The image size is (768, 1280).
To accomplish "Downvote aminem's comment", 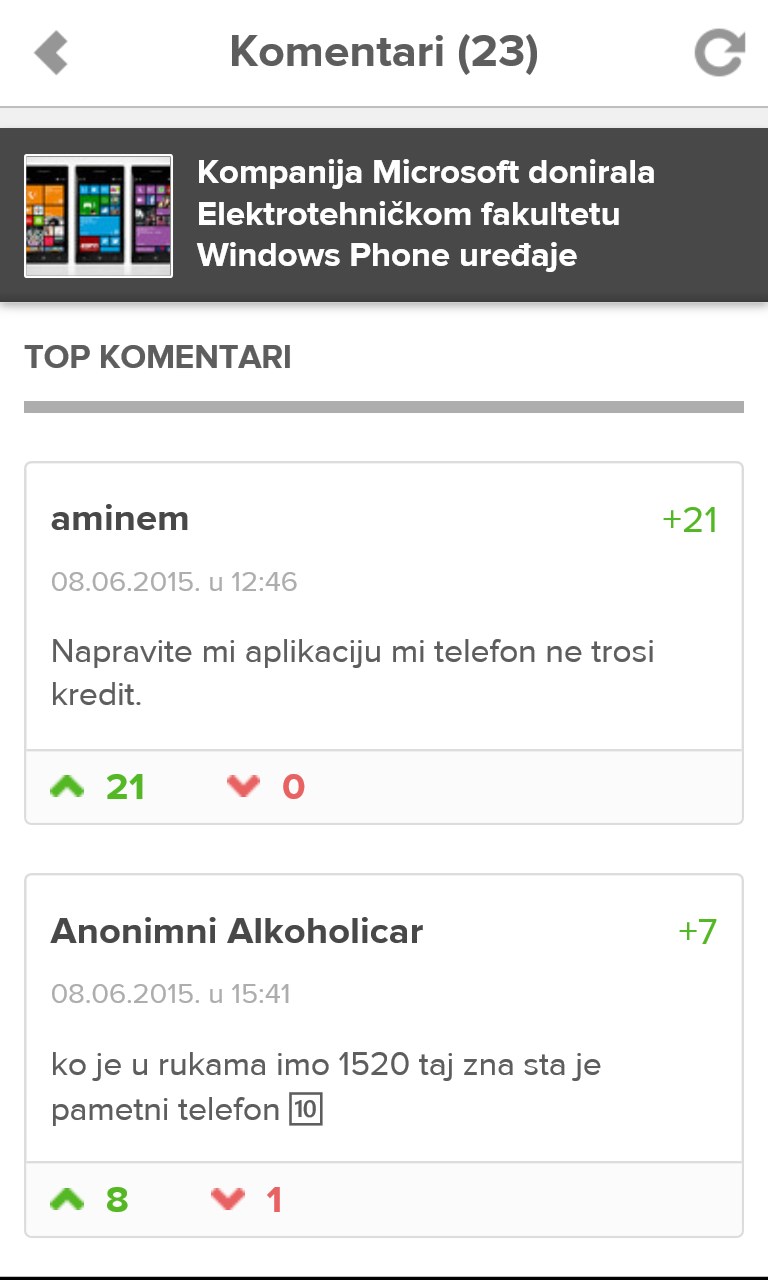I will coord(243,787).
